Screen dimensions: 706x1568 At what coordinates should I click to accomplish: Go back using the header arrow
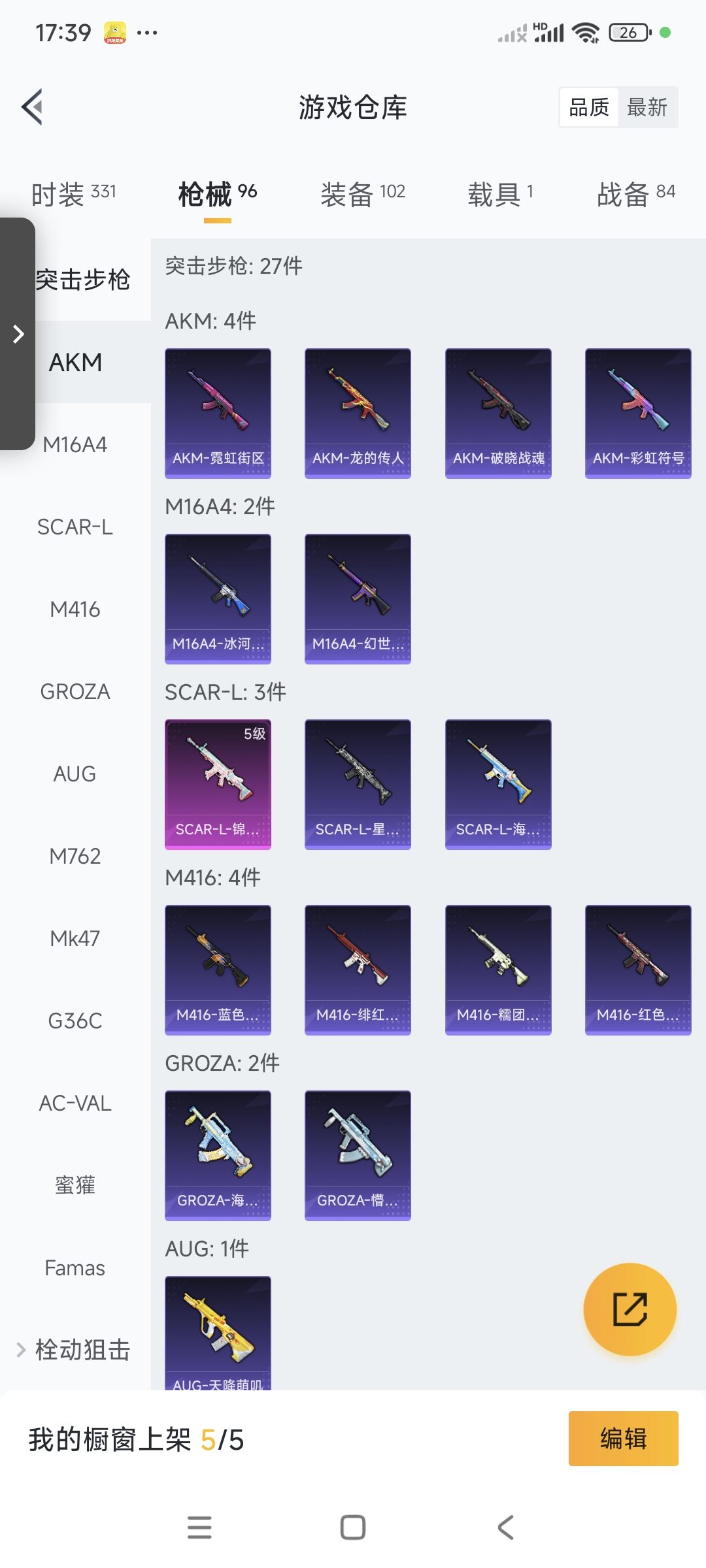(x=33, y=106)
